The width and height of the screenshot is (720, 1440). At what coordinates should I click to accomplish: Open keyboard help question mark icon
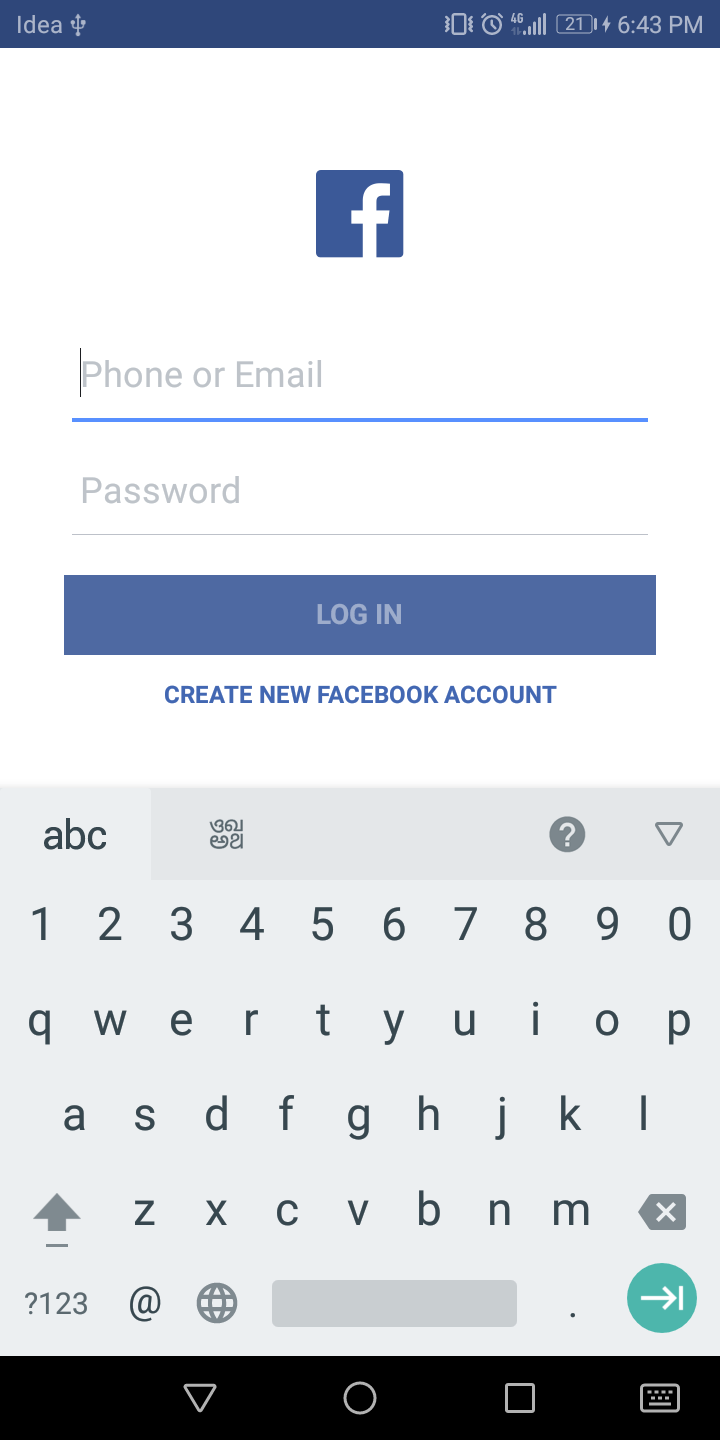pos(567,834)
